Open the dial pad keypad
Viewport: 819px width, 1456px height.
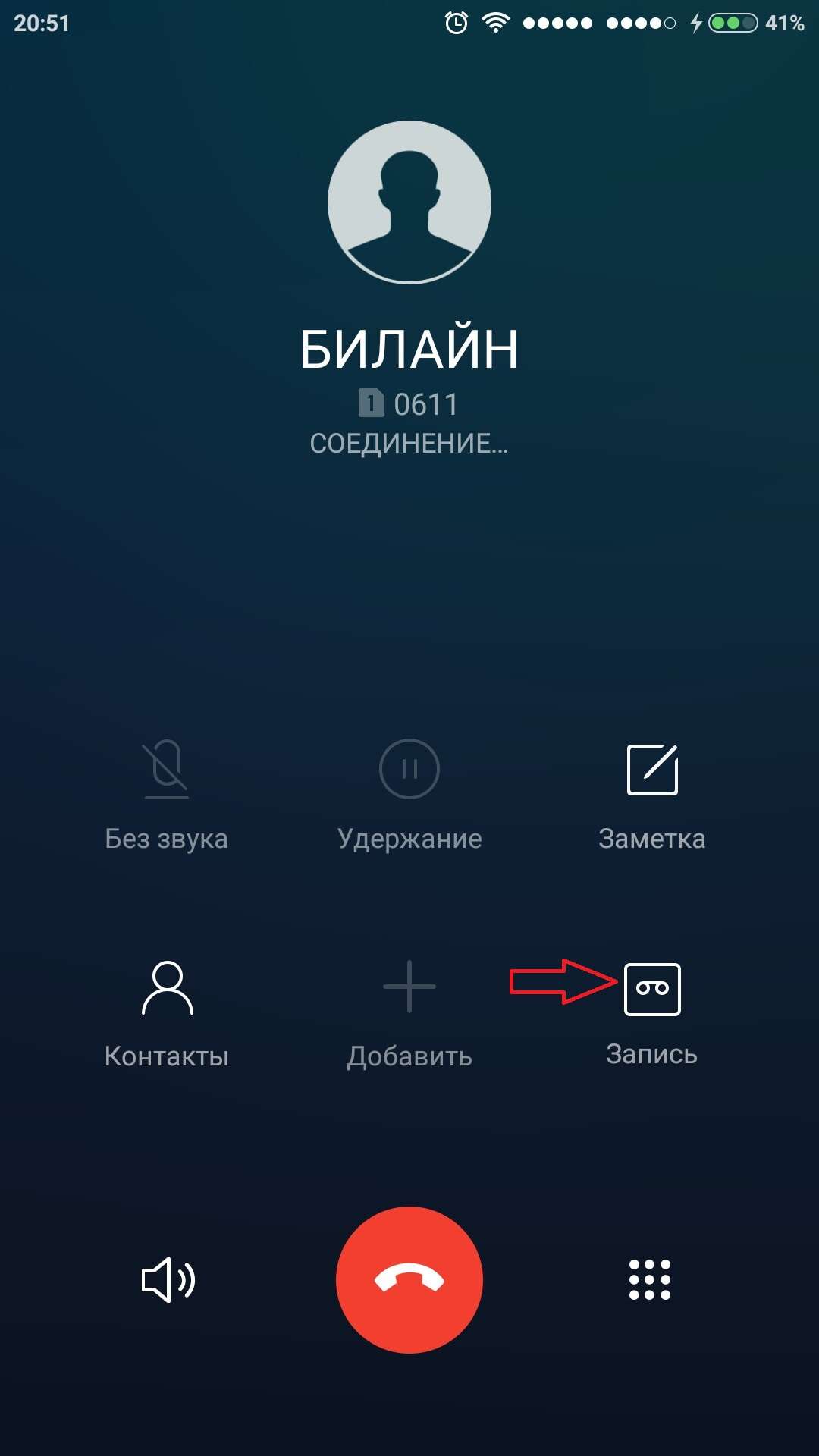click(650, 1280)
